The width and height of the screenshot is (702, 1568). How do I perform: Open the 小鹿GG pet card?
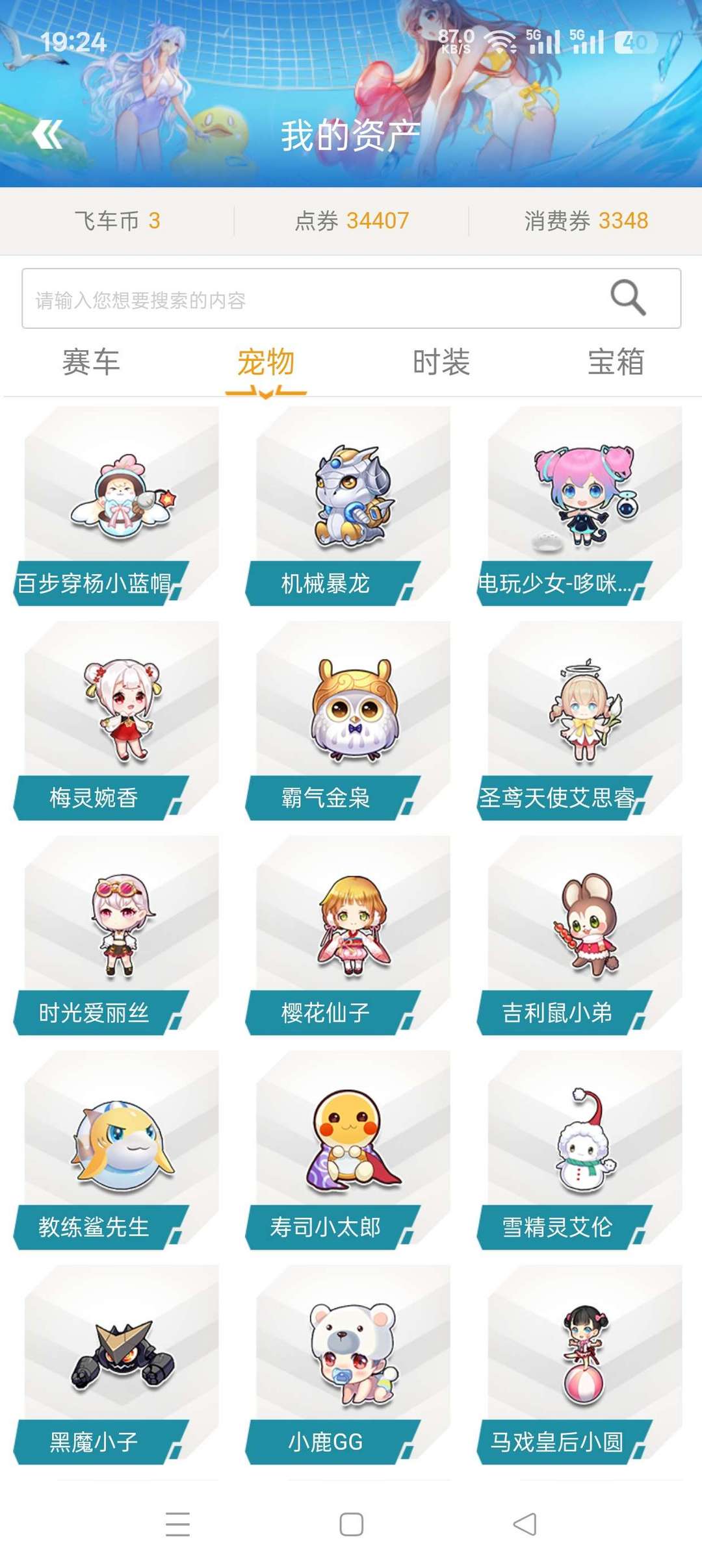coord(348,1365)
